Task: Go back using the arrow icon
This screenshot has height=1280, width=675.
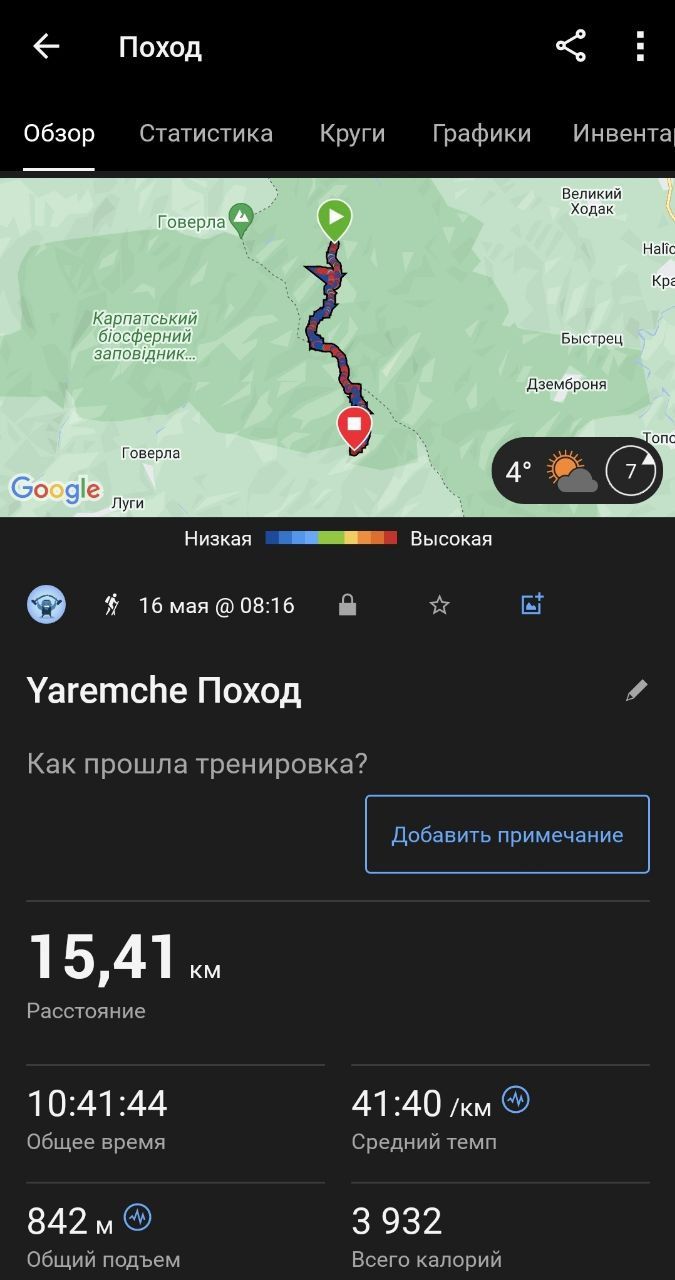Action: tap(46, 47)
